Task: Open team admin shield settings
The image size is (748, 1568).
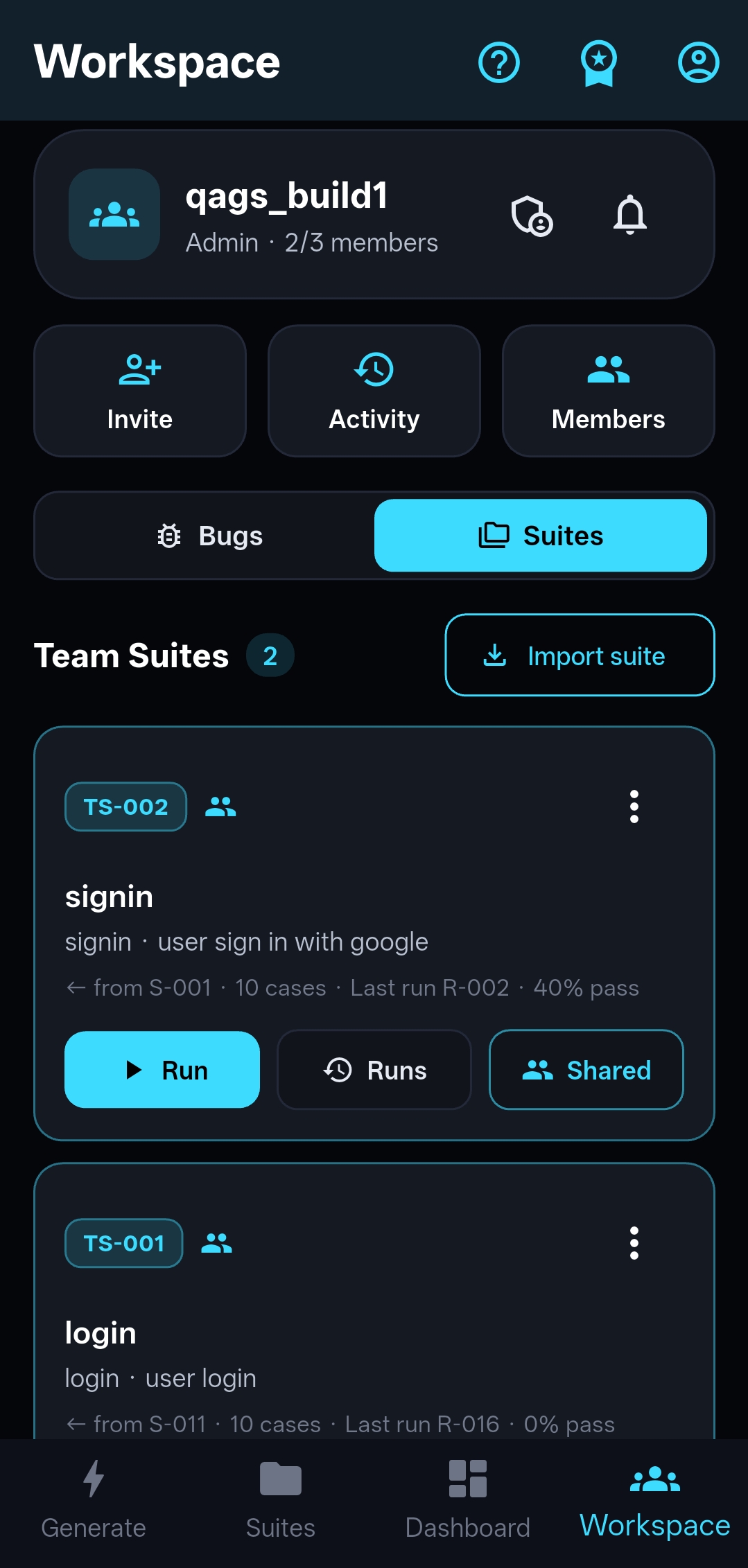Action: pyautogui.click(x=532, y=215)
